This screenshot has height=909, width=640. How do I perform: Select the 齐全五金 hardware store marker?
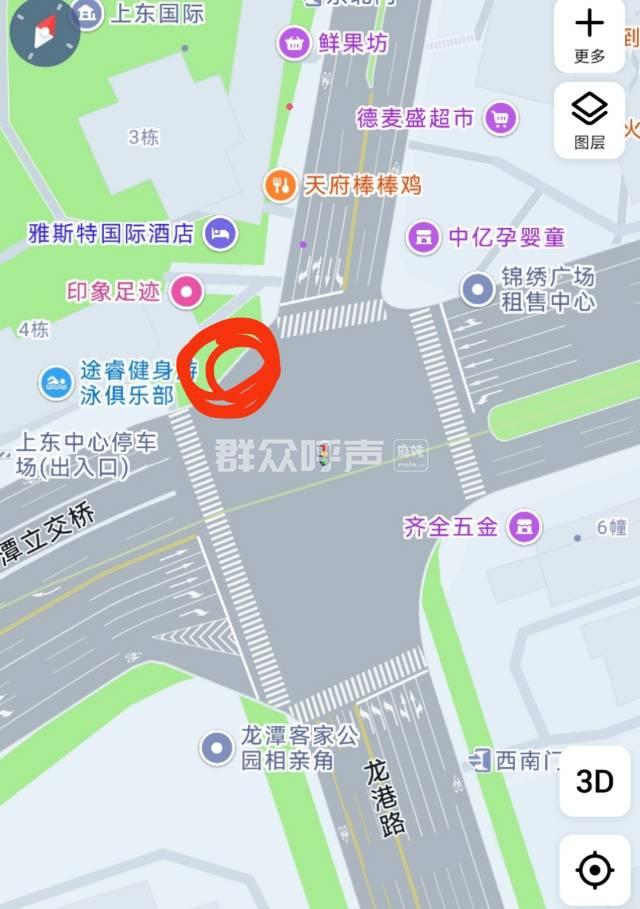point(523,526)
